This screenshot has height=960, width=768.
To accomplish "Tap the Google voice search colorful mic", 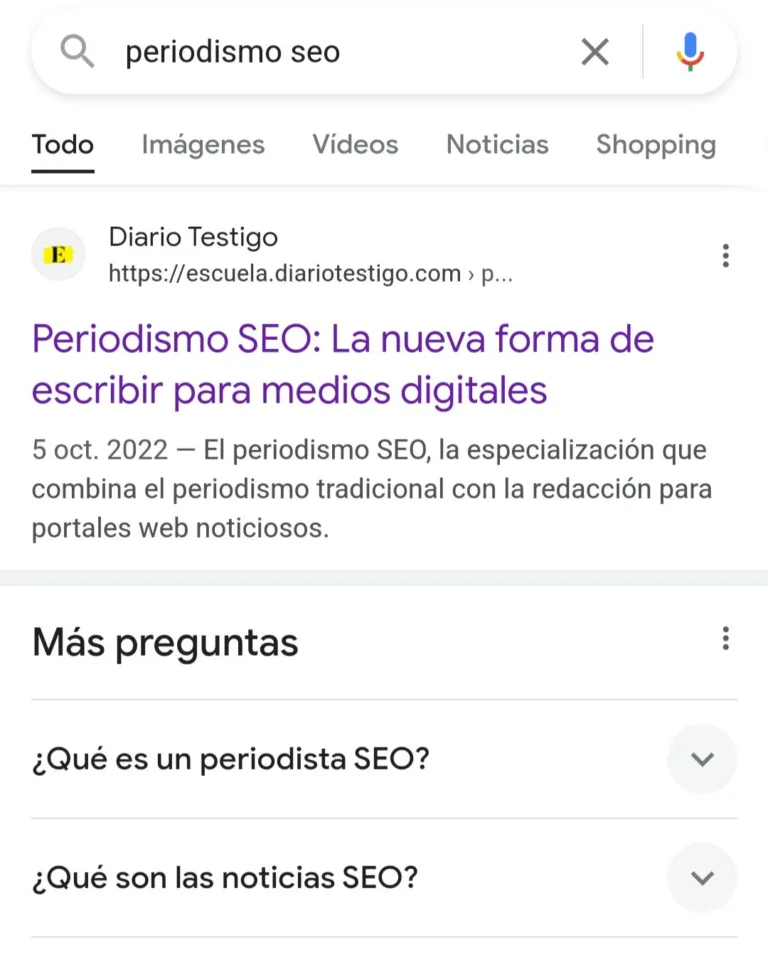I will click(690, 52).
